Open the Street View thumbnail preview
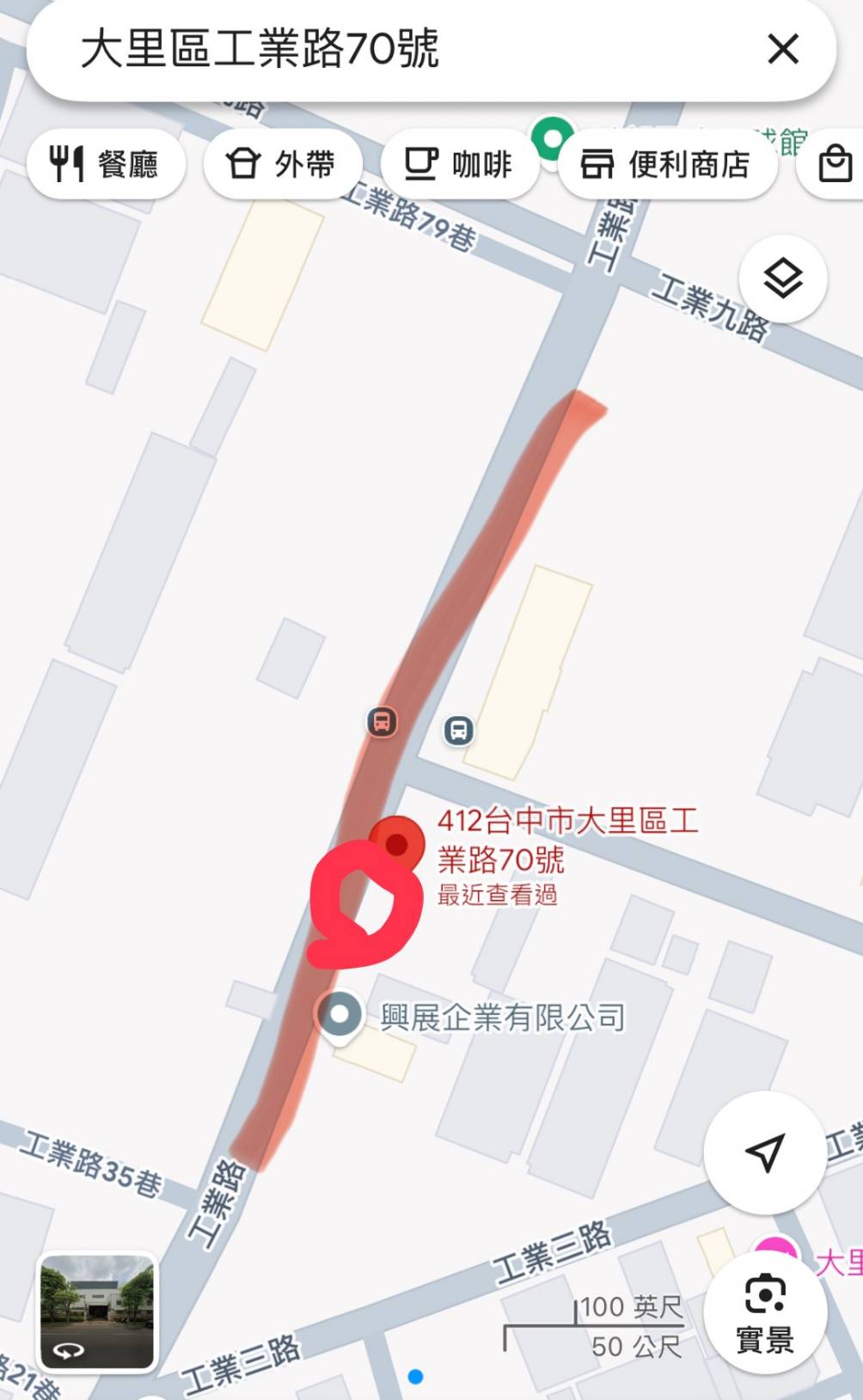 coord(97,1311)
